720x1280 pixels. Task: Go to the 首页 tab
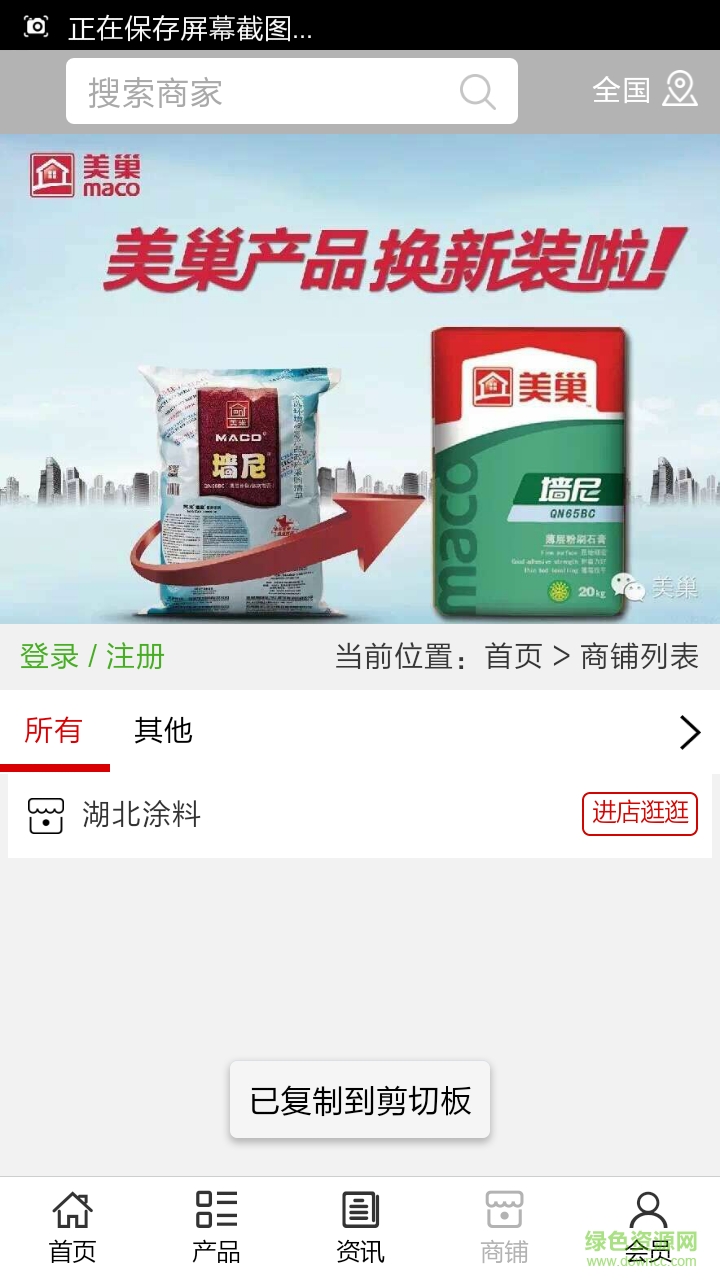(x=72, y=1227)
